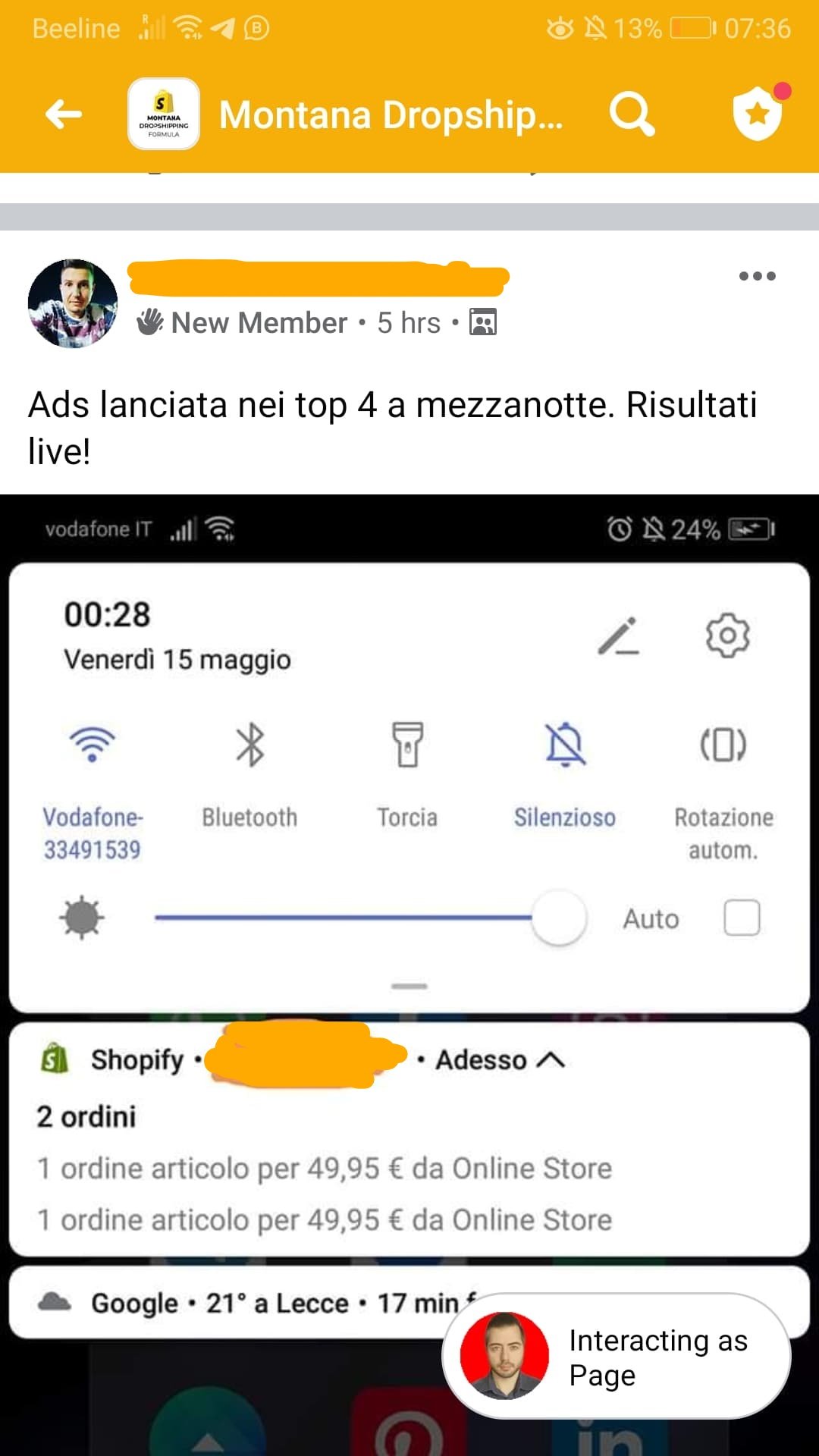Screen dimensions: 819x1456
Task: Search within the group
Action: coord(631,115)
